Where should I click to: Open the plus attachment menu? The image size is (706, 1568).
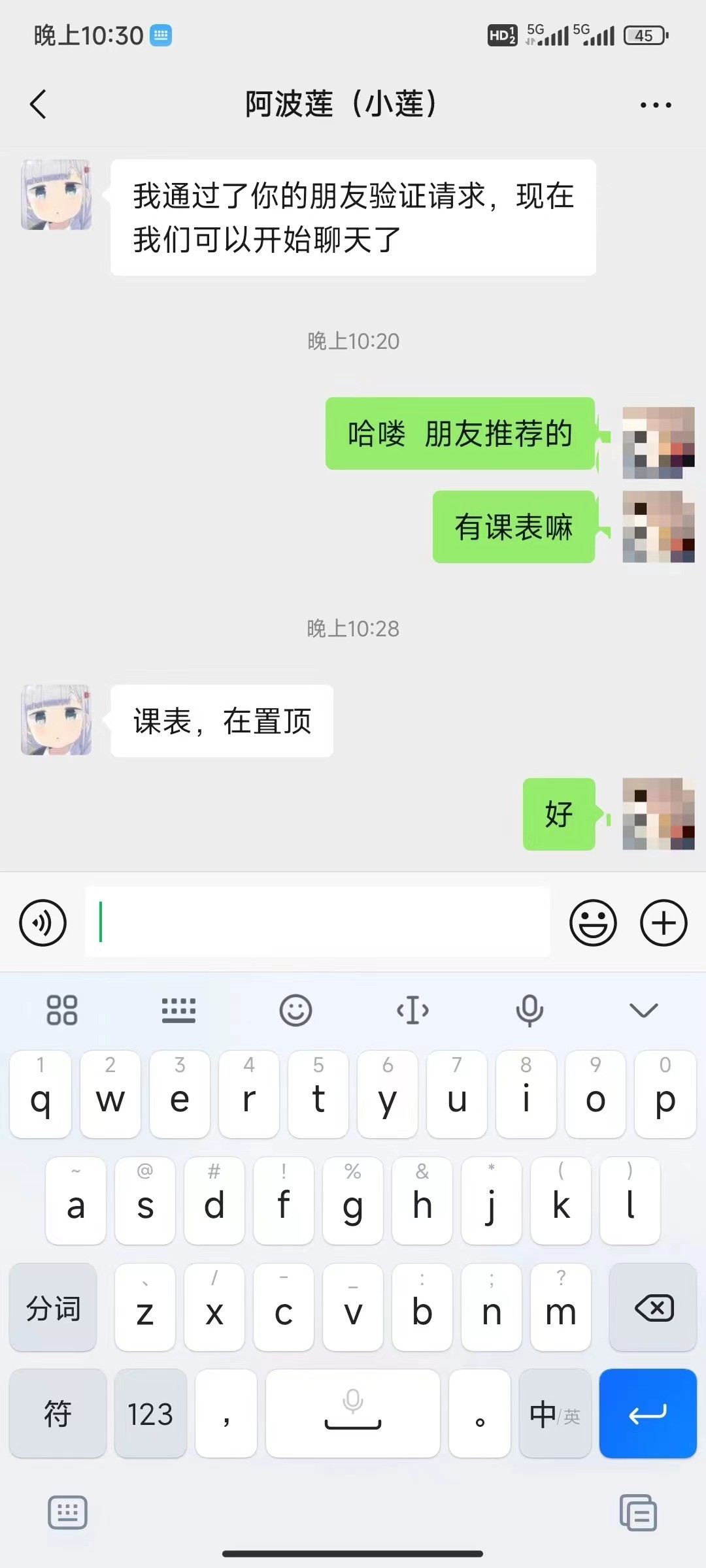tap(664, 923)
